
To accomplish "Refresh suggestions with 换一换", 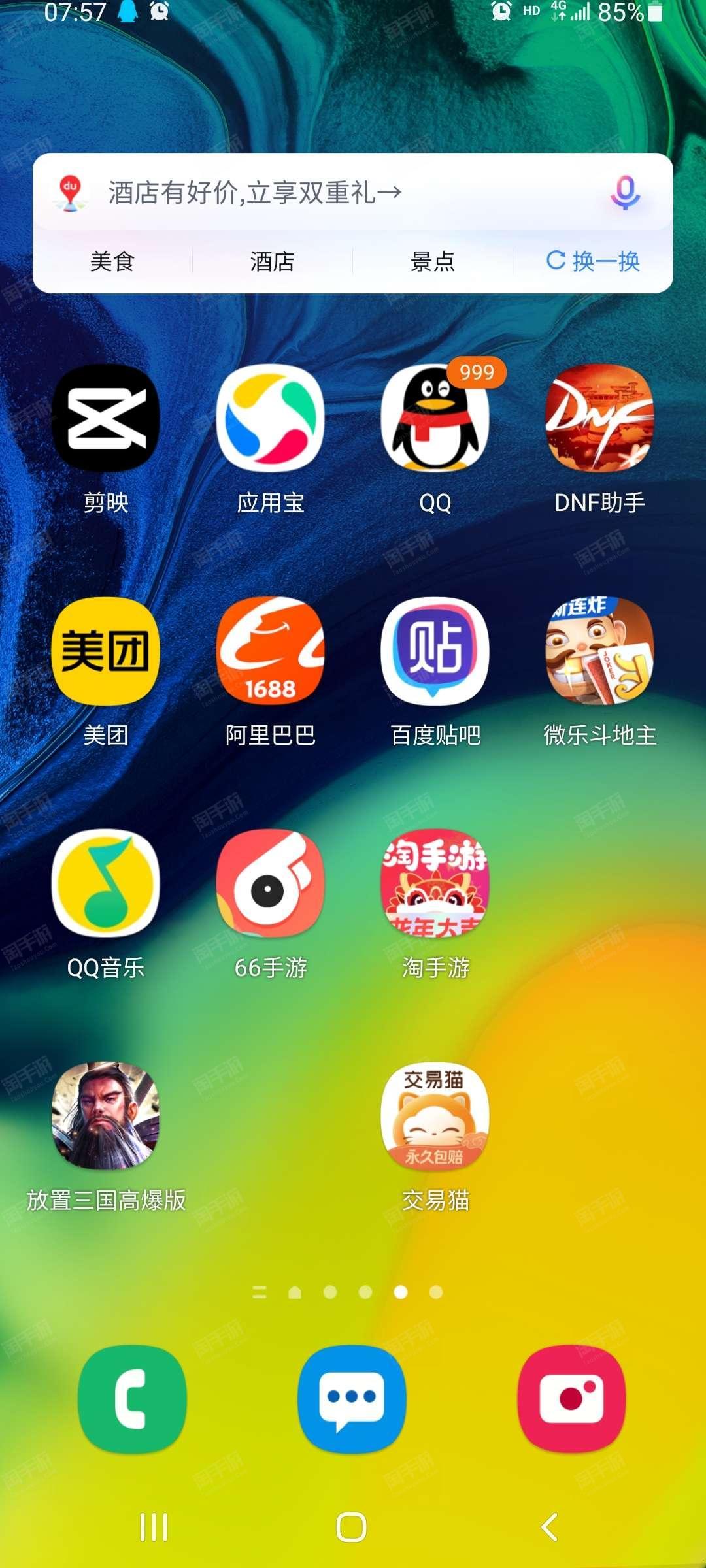I will [x=593, y=261].
